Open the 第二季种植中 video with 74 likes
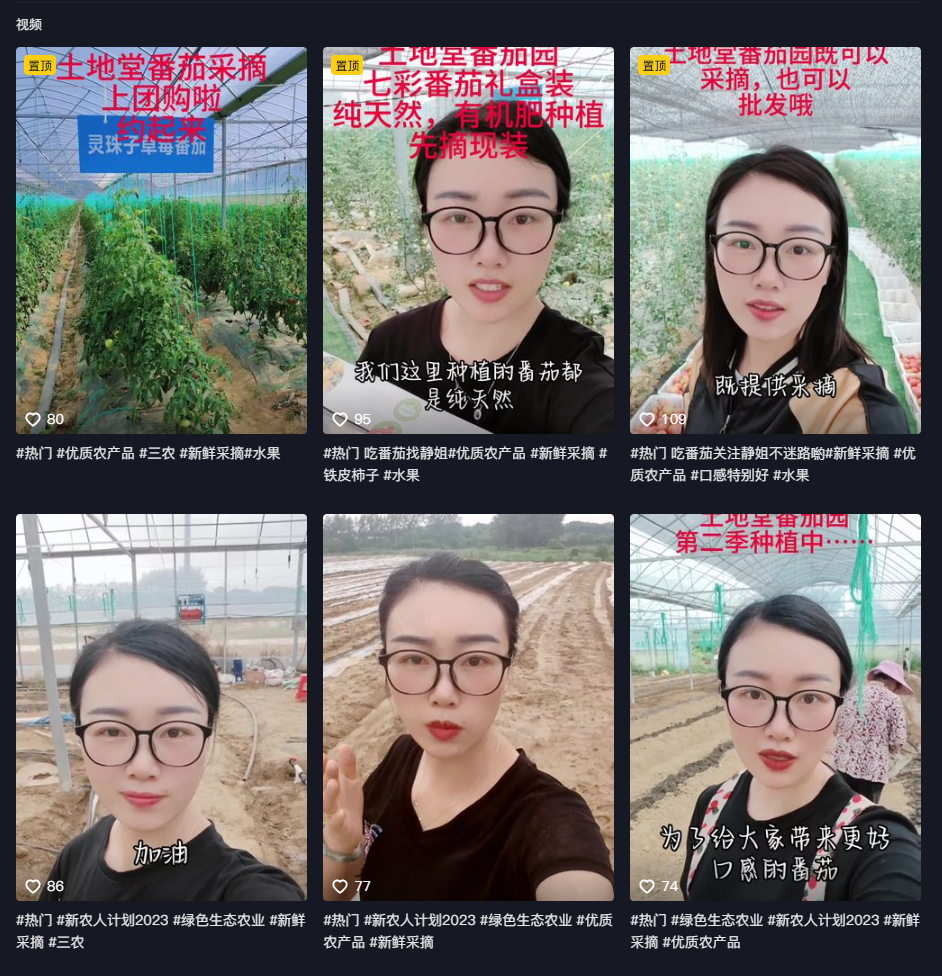 click(775, 707)
